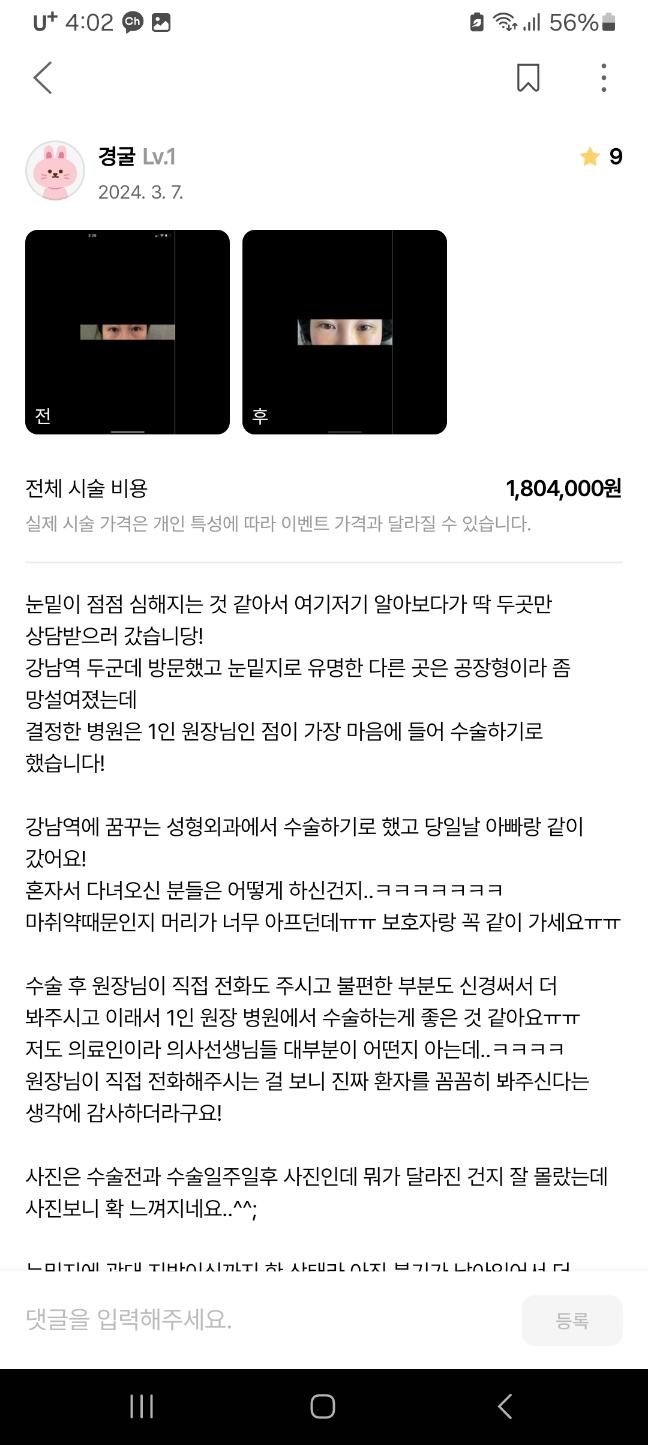Open the 후 (after) photo
Screen dimensions: 648x1445
pyautogui.click(x=344, y=332)
